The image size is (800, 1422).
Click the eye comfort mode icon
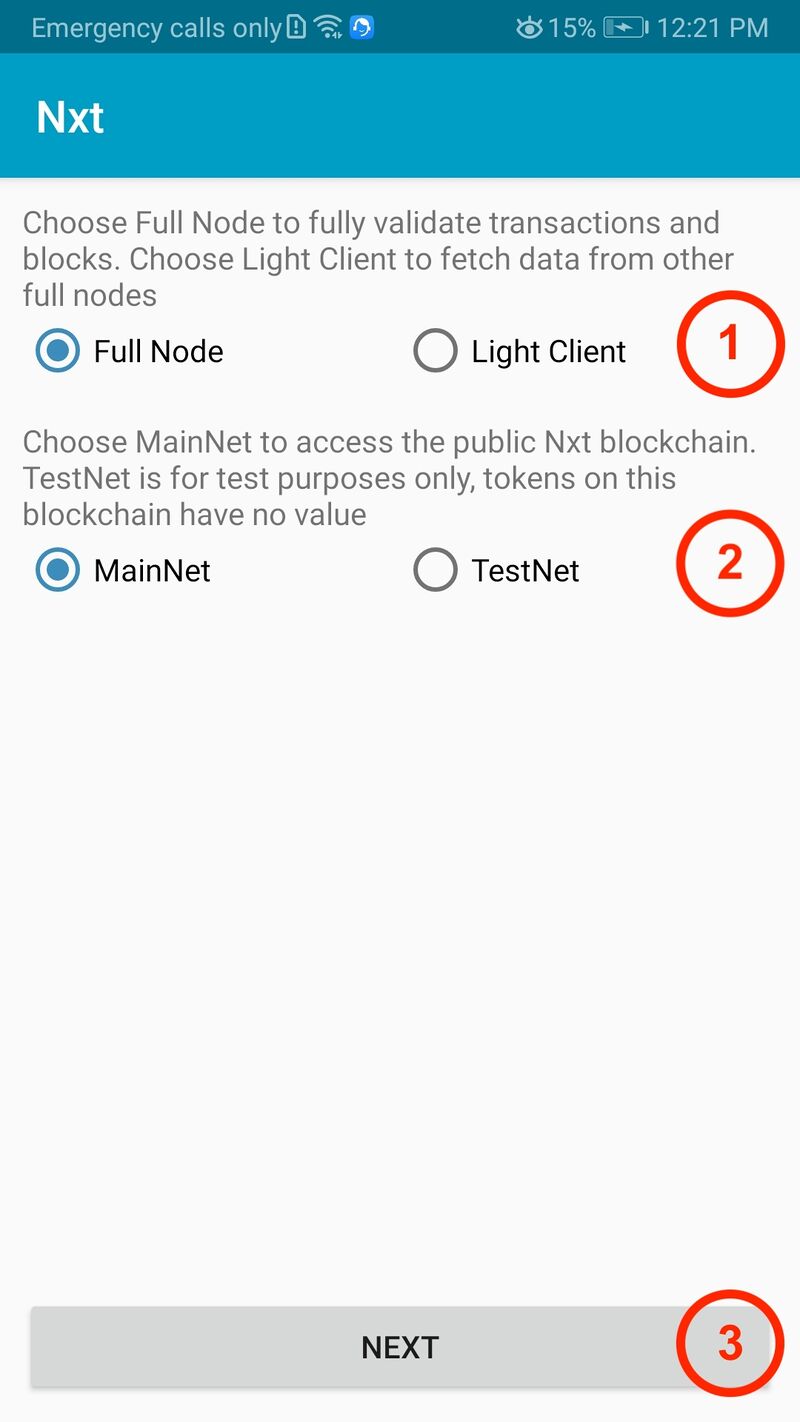529,27
